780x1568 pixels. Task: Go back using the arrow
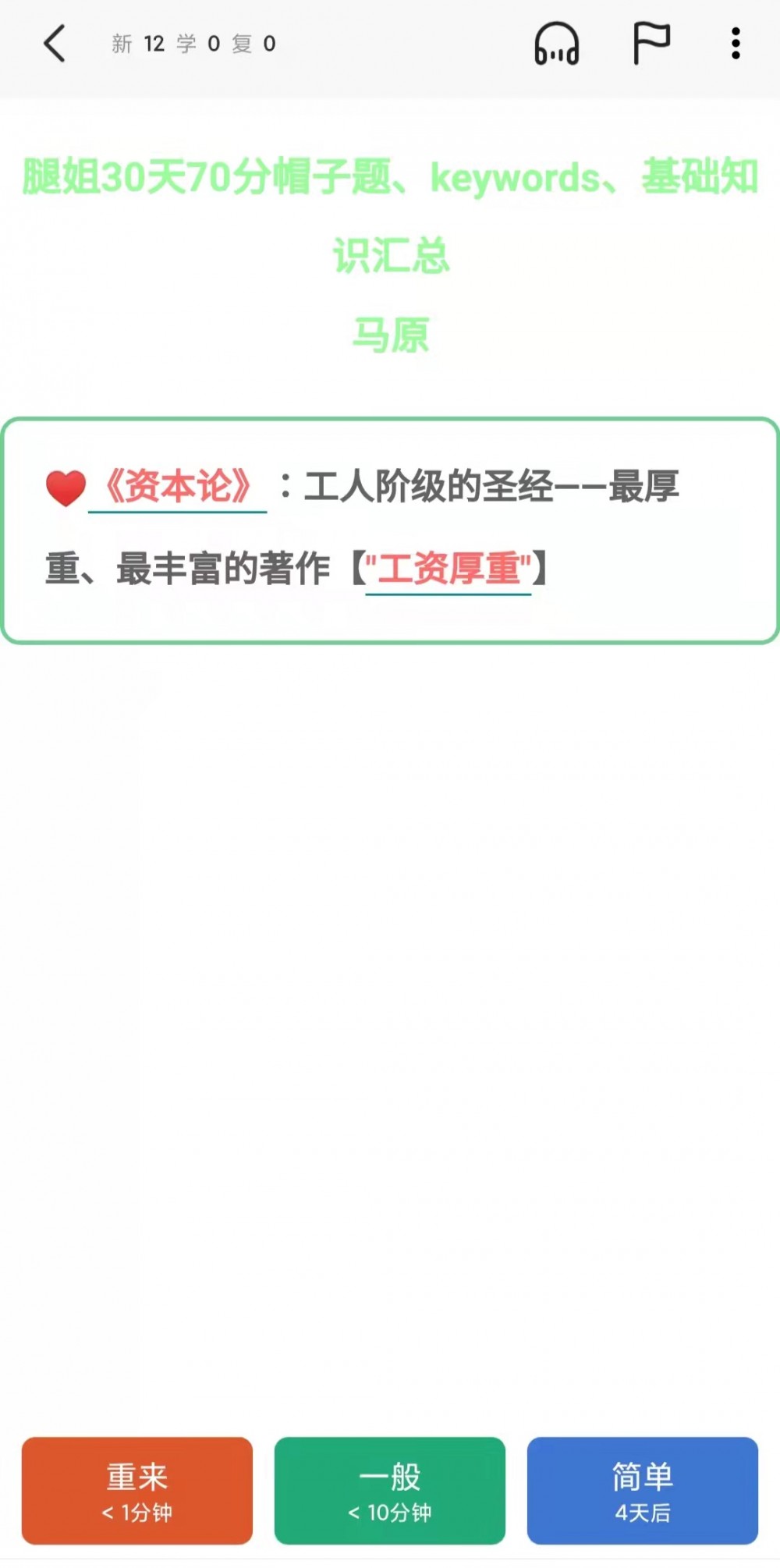click(x=55, y=44)
